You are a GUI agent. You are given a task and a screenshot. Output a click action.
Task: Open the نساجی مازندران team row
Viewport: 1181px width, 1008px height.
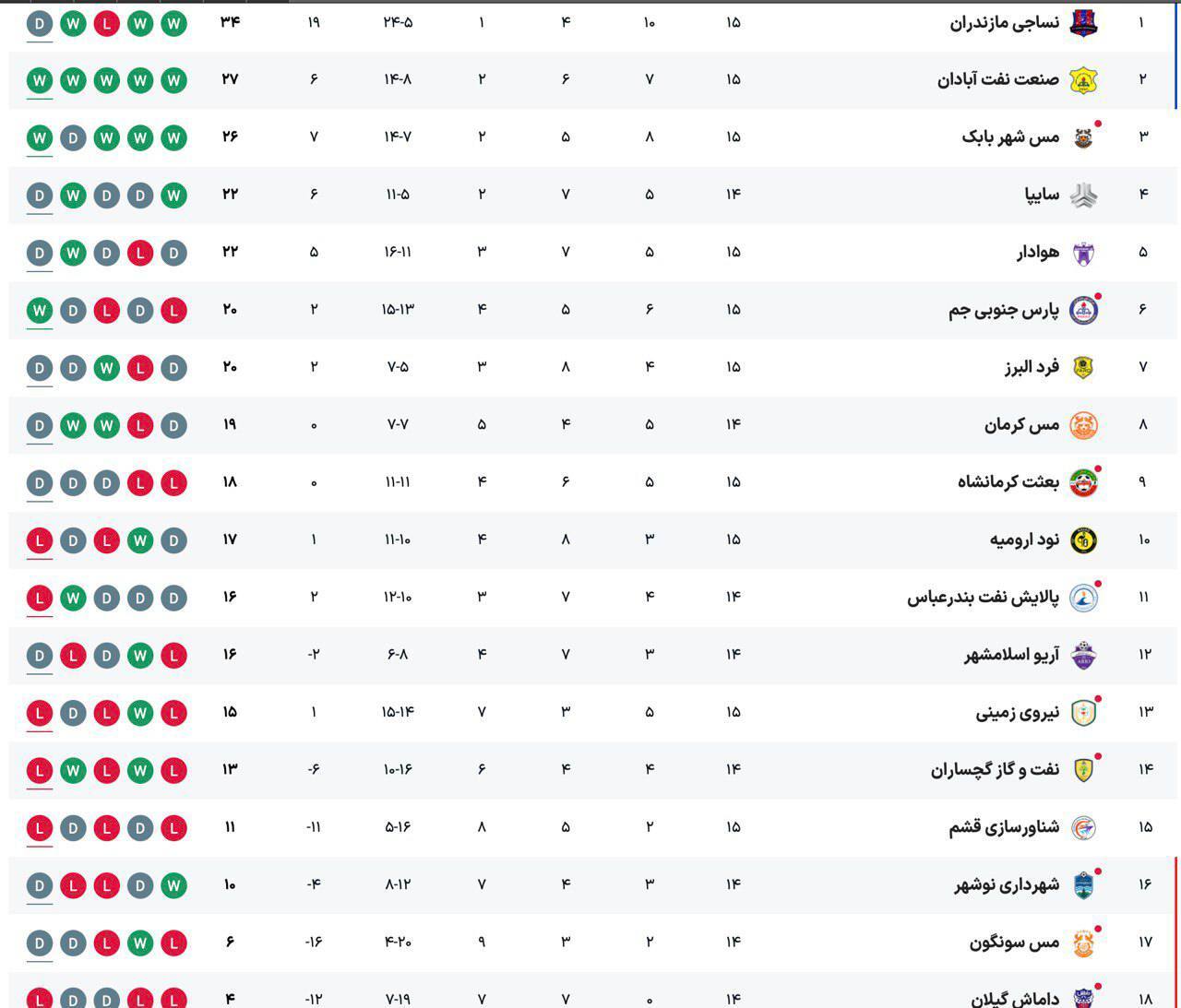[1005, 23]
